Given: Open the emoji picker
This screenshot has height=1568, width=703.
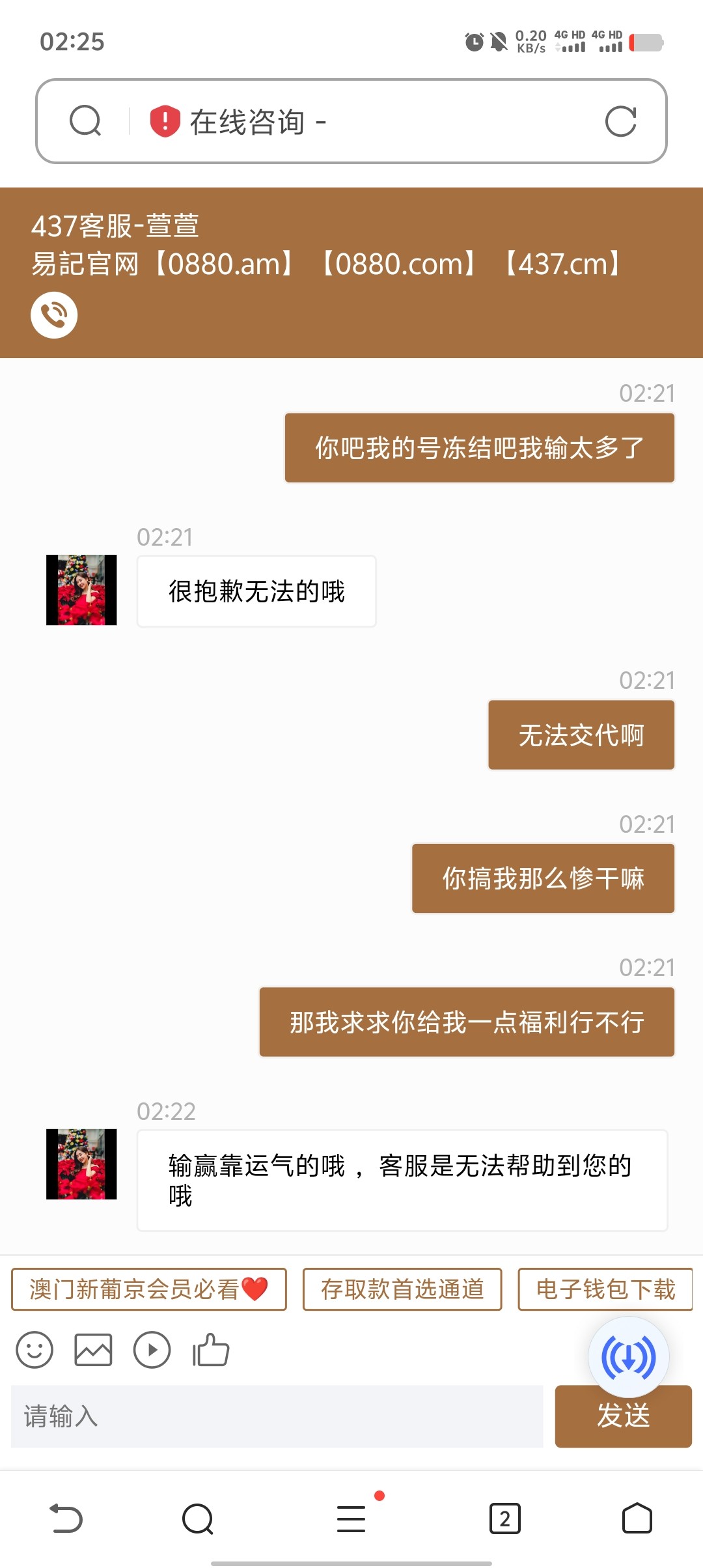Looking at the screenshot, I should point(34,1350).
